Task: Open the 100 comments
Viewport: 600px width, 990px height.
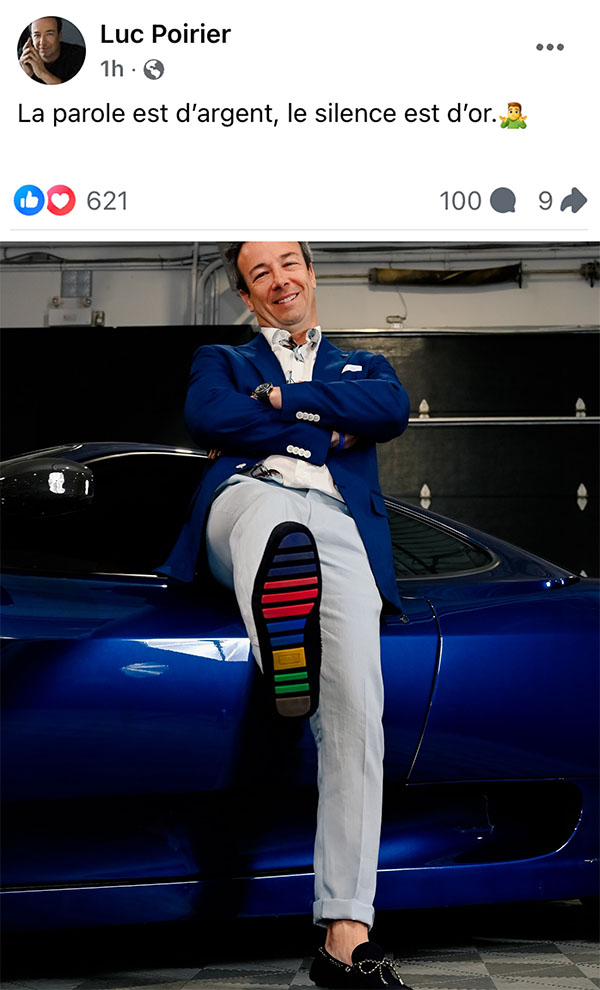Action: tap(477, 201)
